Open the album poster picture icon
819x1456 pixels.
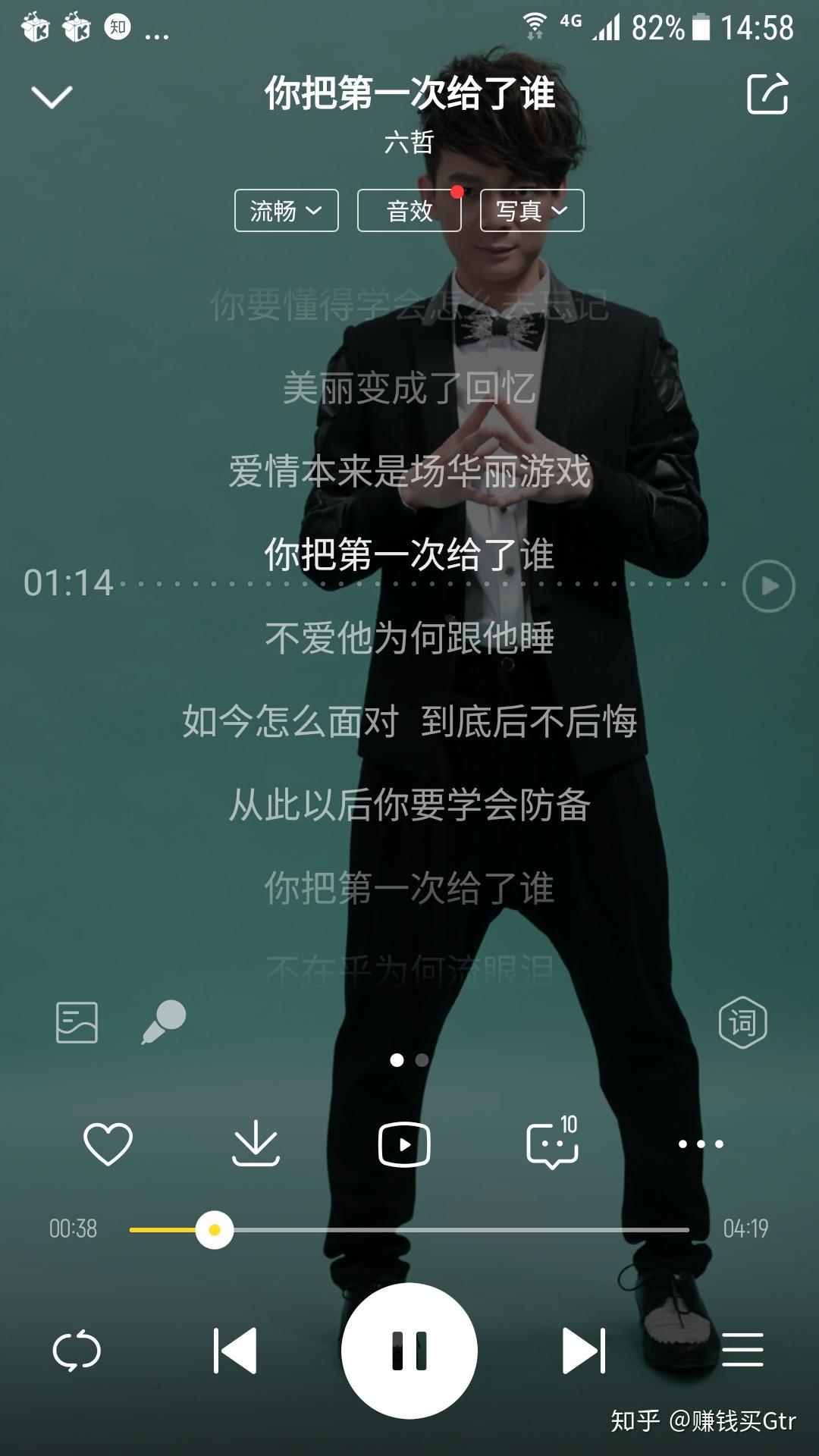78,1022
